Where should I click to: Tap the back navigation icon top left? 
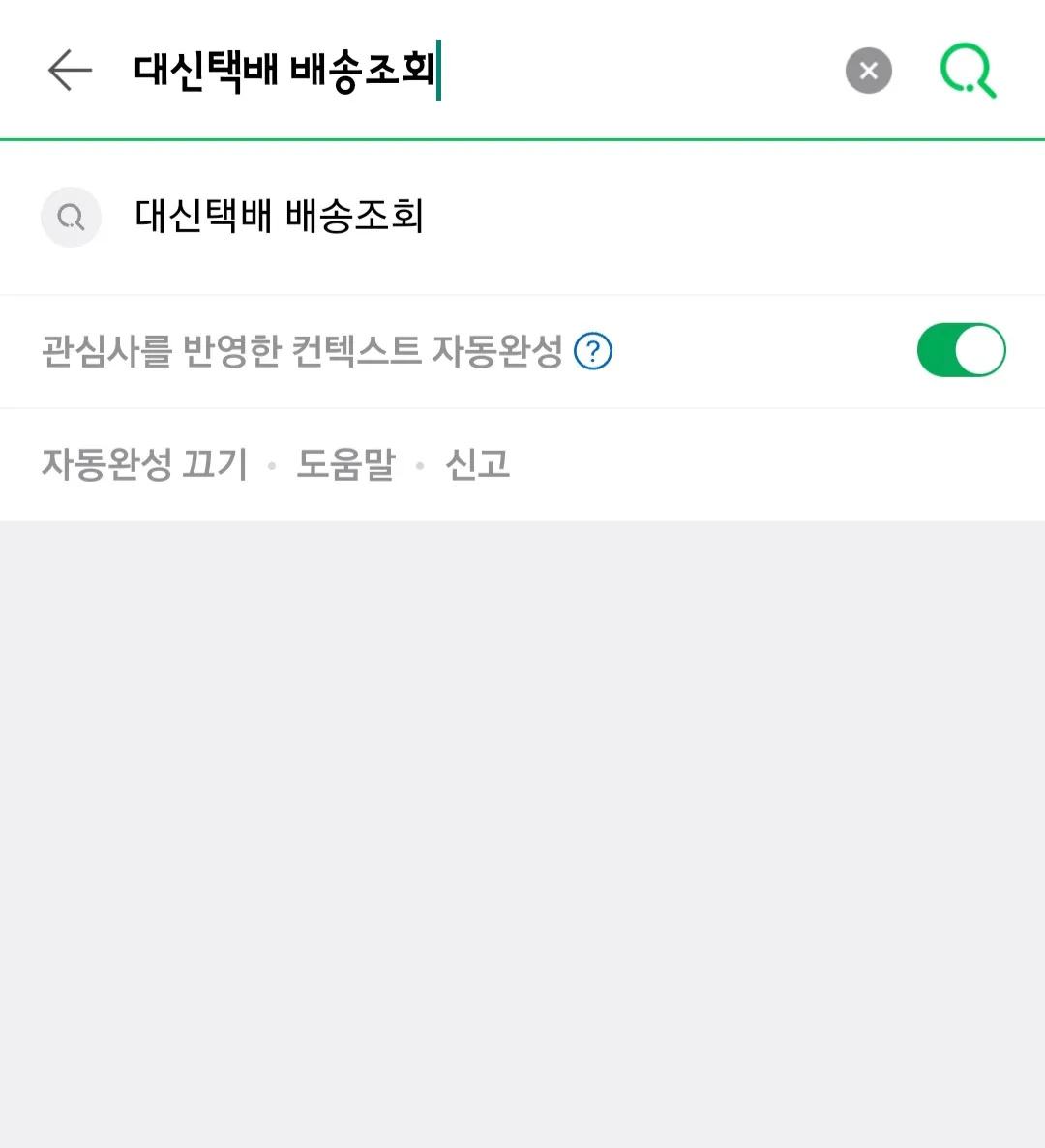pyautogui.click(x=69, y=70)
